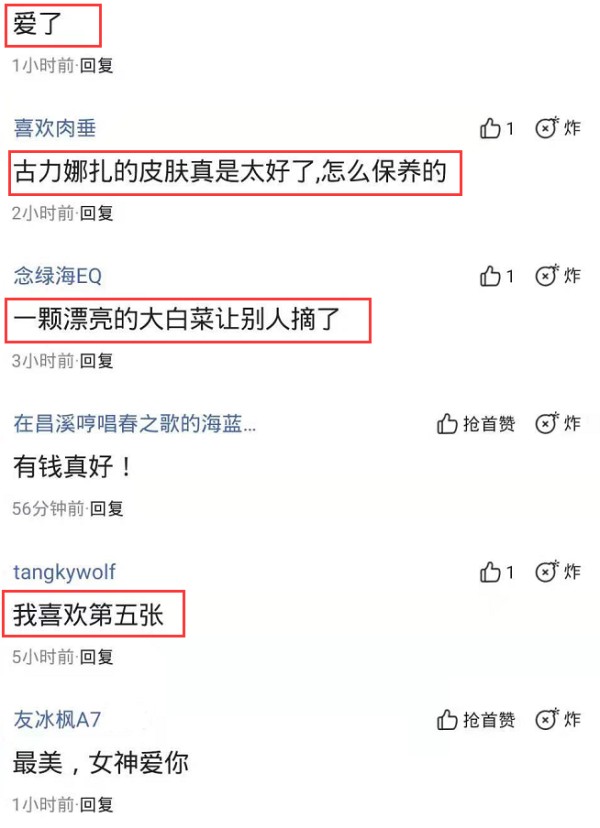Like 念绿海EQ's comment
This screenshot has height=828, width=600.
491,276
